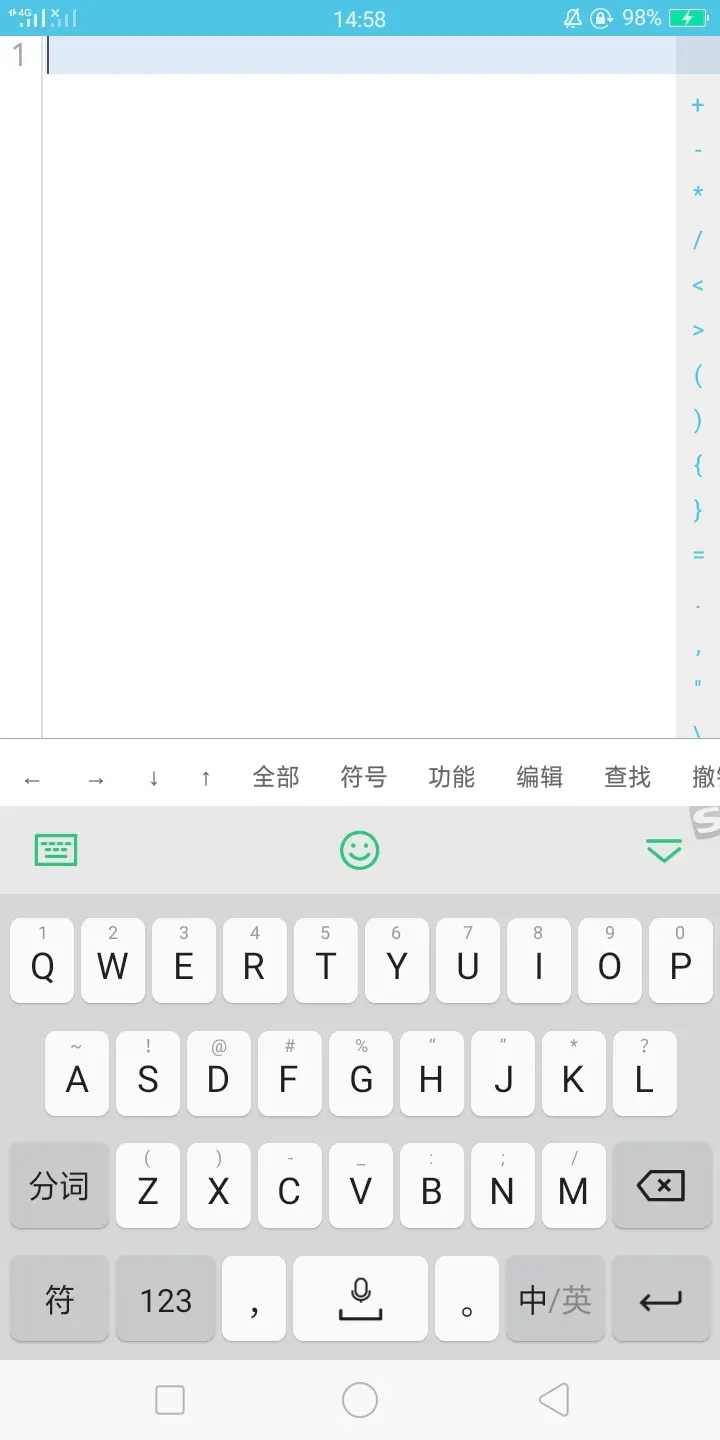Collapse the keyboard with the down chevron
The height and width of the screenshot is (1440, 720).
point(663,851)
